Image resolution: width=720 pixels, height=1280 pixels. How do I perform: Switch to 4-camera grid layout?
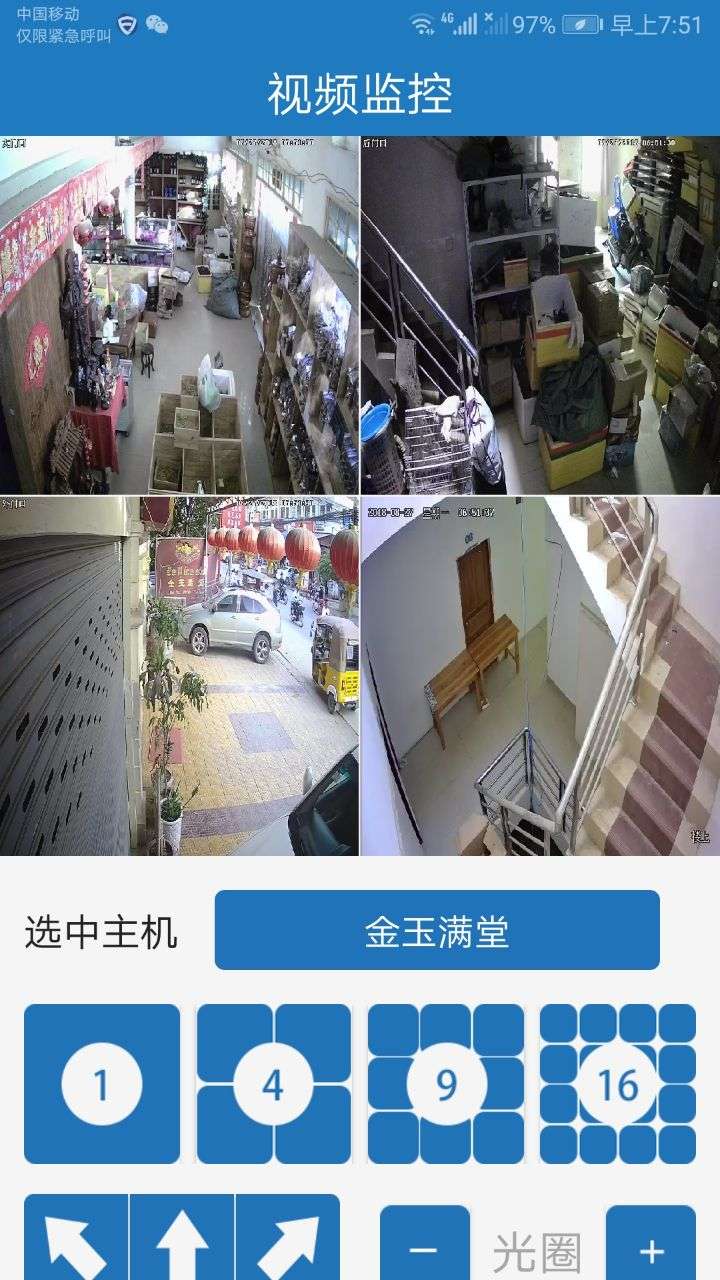[274, 1084]
